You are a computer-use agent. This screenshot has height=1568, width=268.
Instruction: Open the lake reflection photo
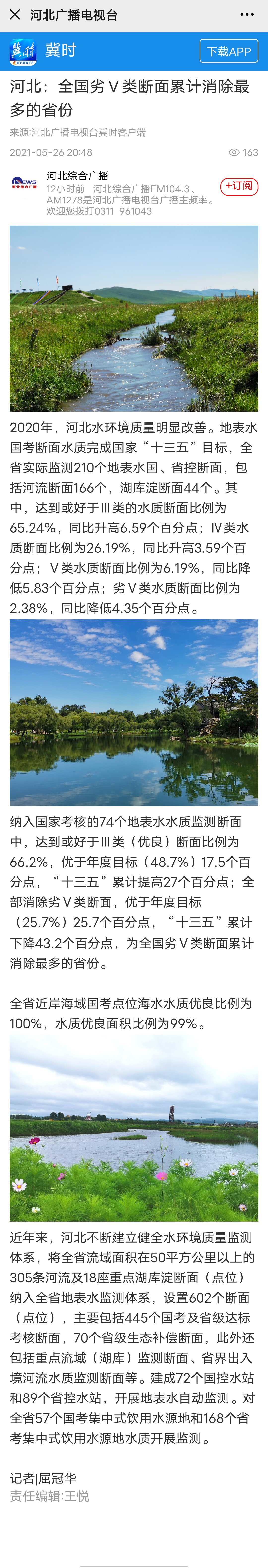pyautogui.click(x=134, y=712)
